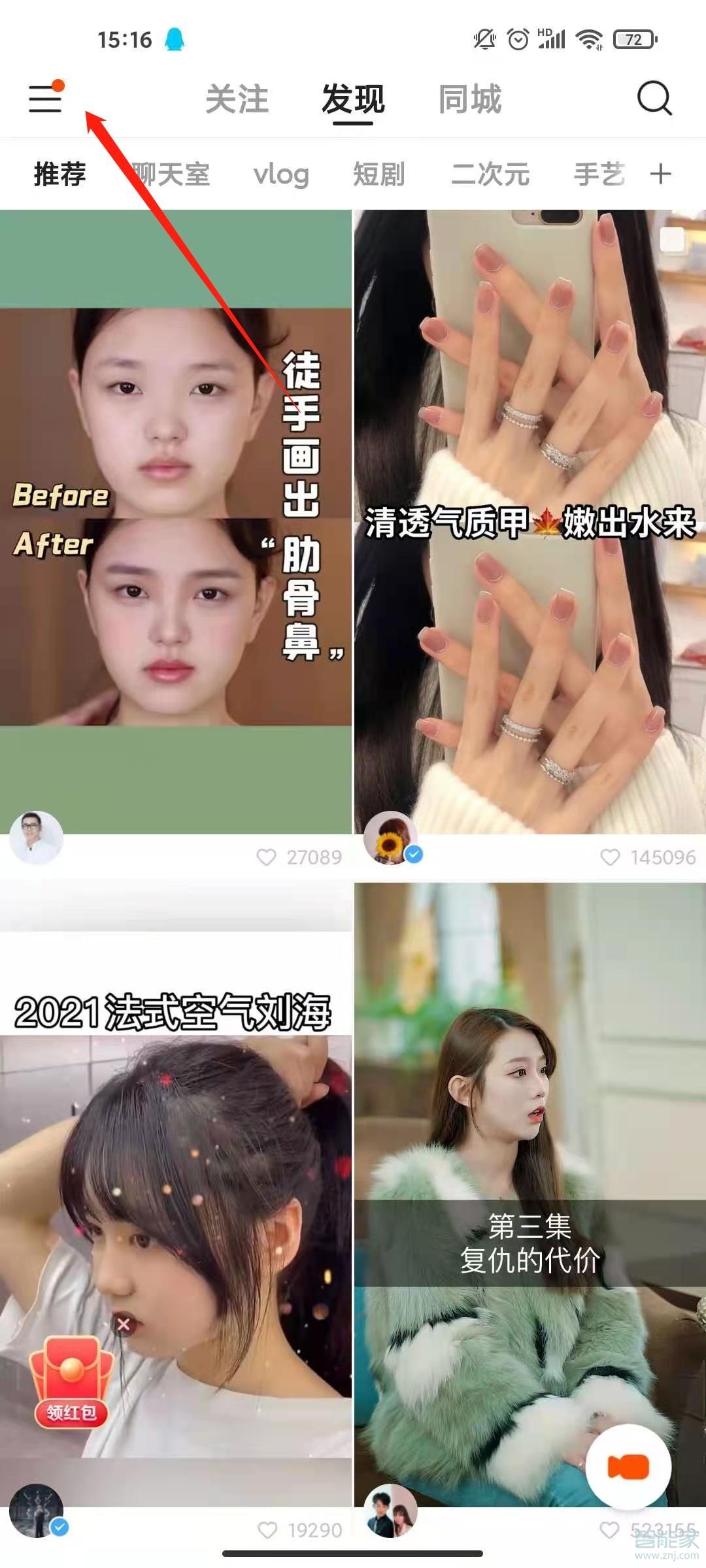The height and width of the screenshot is (1568, 706).
Task: Dismiss the 领红包 floating widget
Action: point(124,1324)
